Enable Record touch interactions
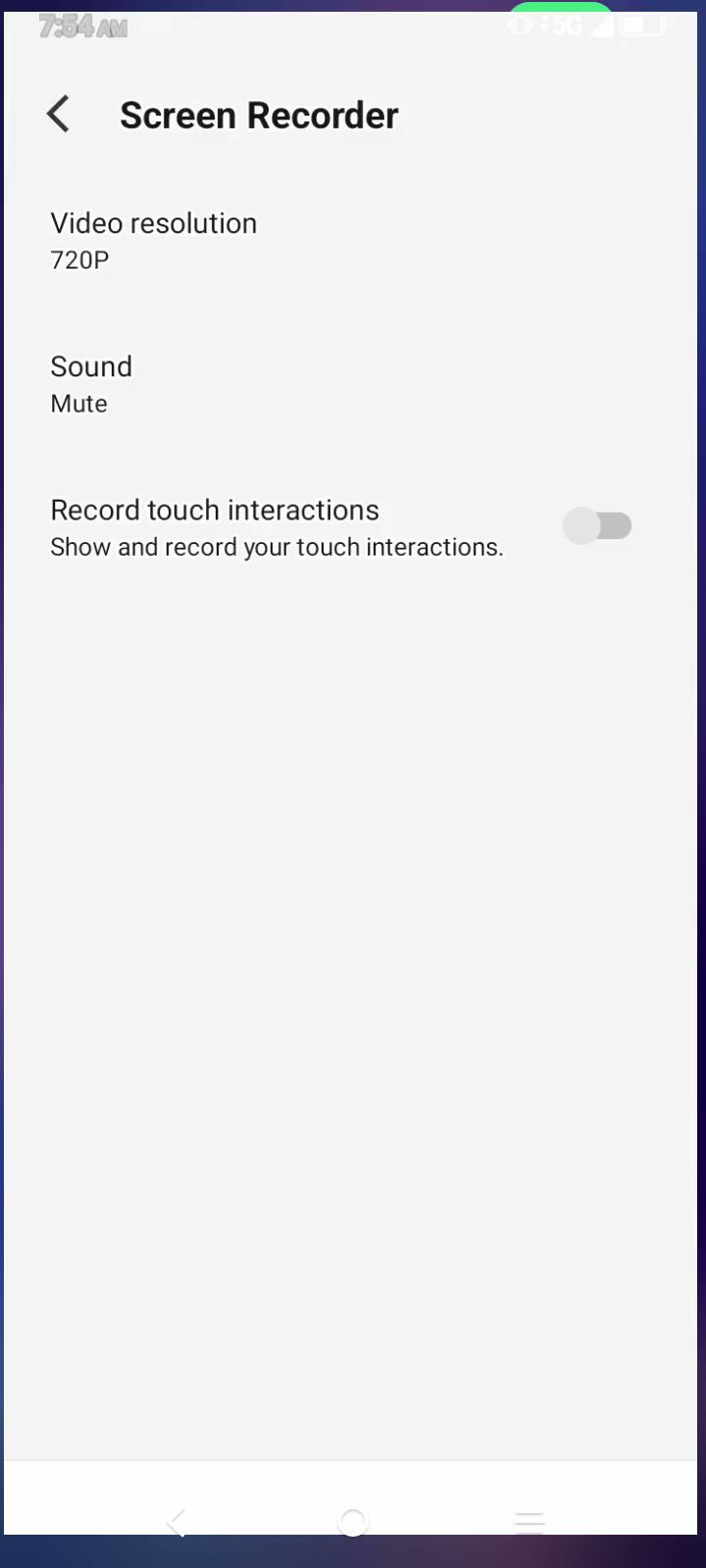The image size is (706, 1568). (597, 526)
